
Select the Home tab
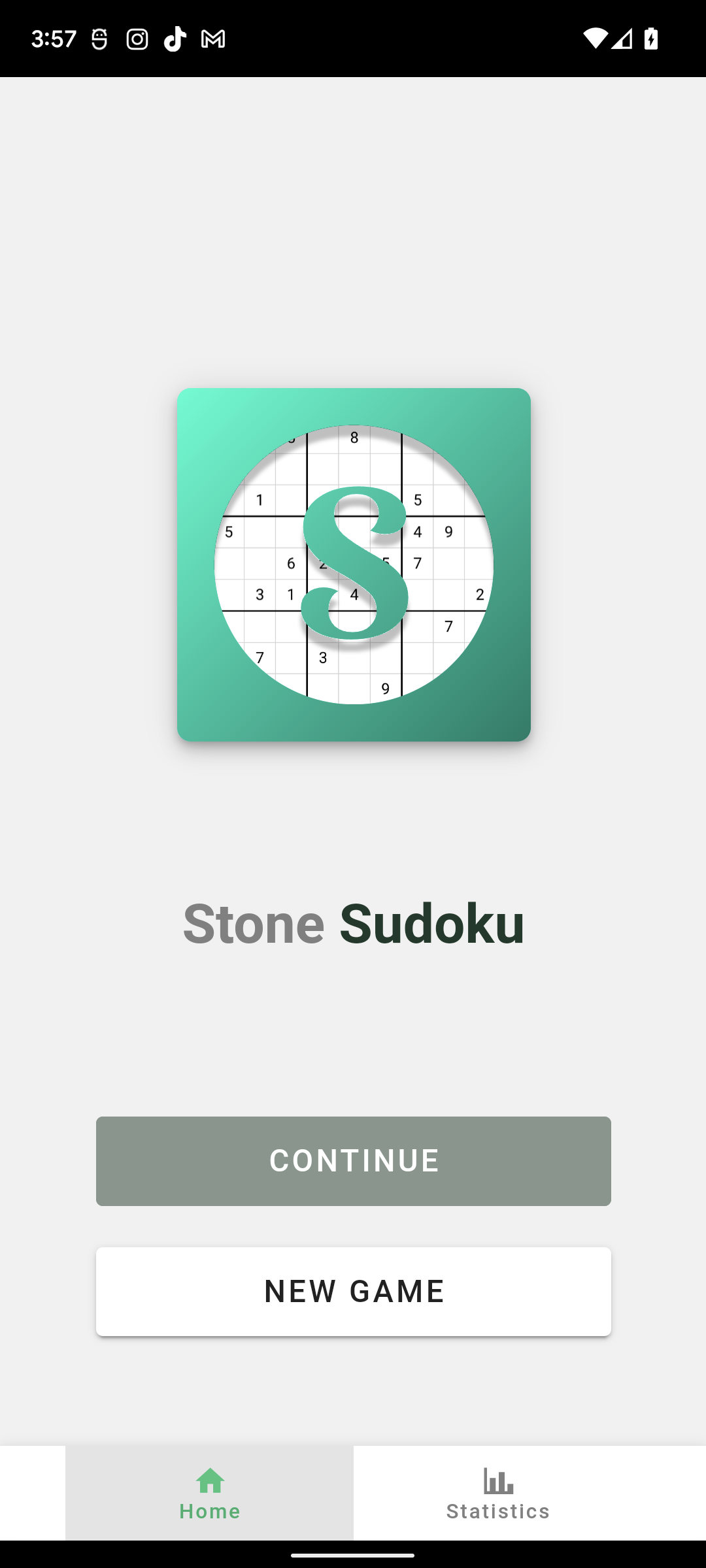click(209, 1493)
